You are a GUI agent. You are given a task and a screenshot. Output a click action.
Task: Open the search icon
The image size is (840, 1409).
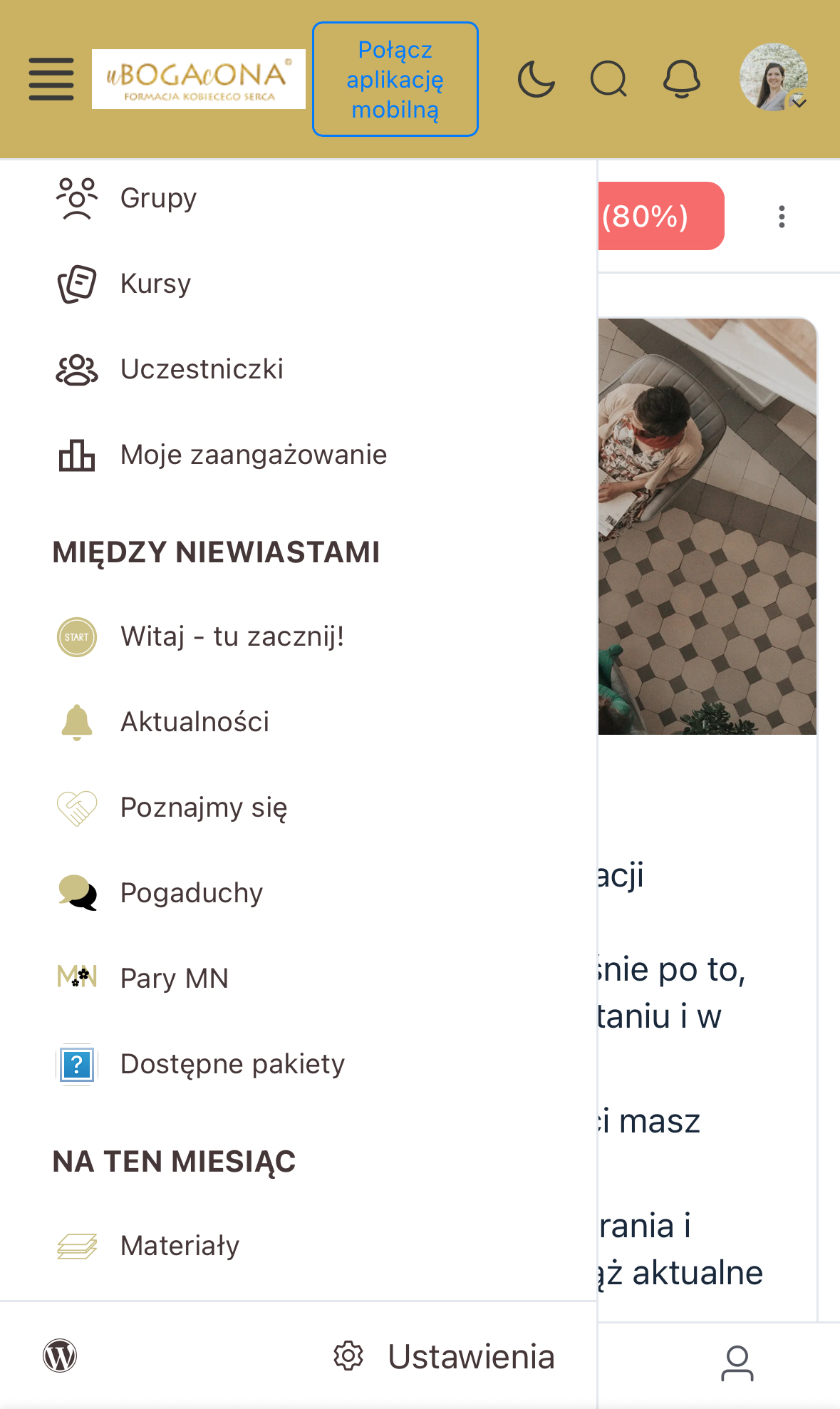608,78
